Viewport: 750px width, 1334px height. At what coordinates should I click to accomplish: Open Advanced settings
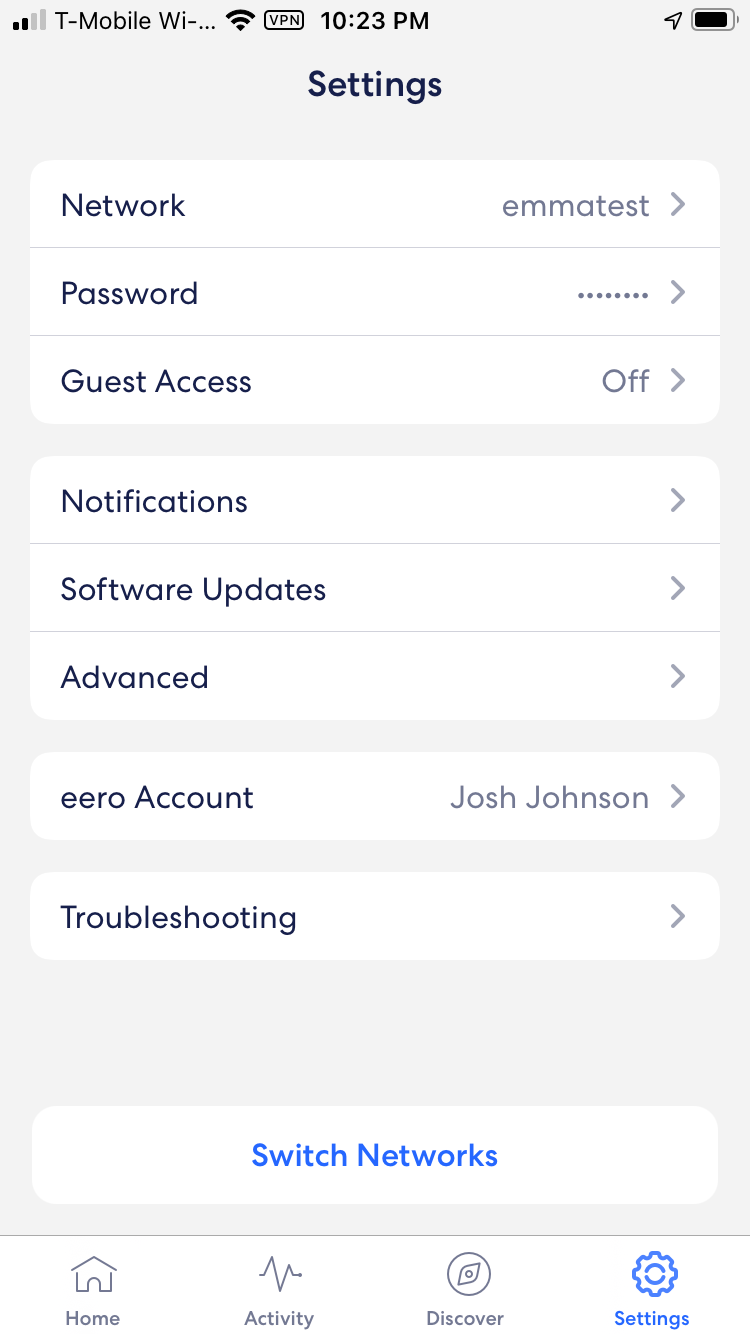(x=374, y=677)
